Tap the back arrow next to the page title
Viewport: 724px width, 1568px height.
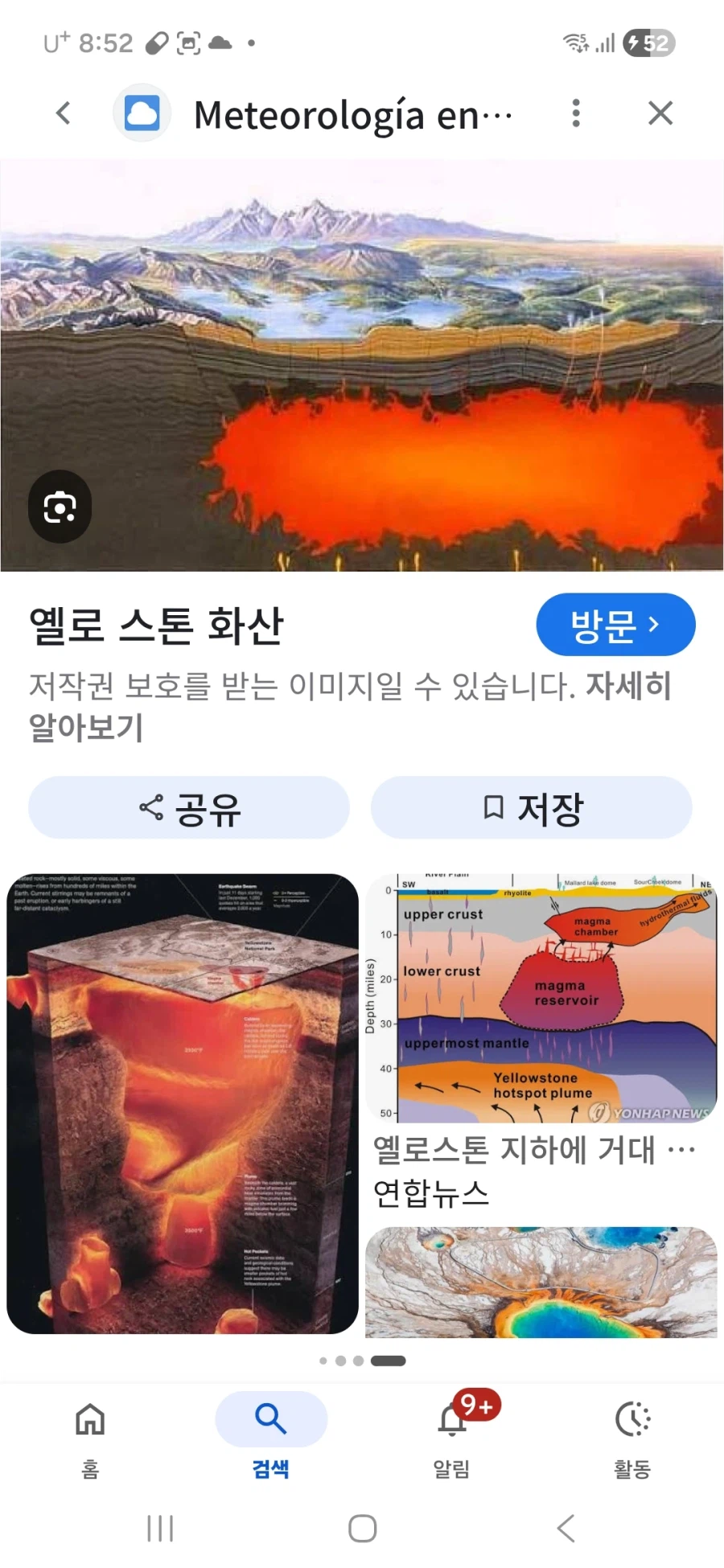(64, 113)
